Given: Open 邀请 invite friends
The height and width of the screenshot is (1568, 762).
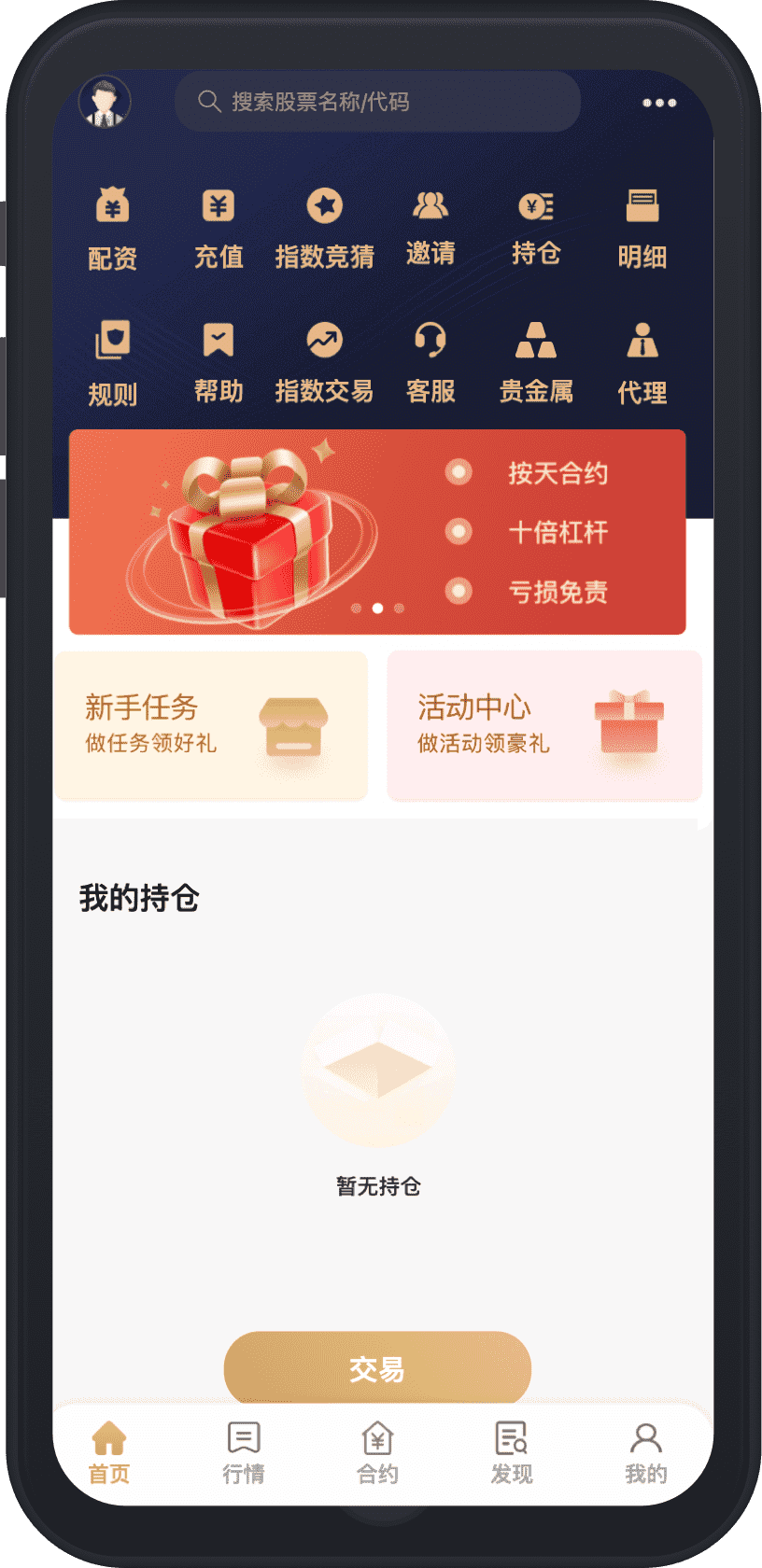Looking at the screenshot, I should tap(430, 227).
